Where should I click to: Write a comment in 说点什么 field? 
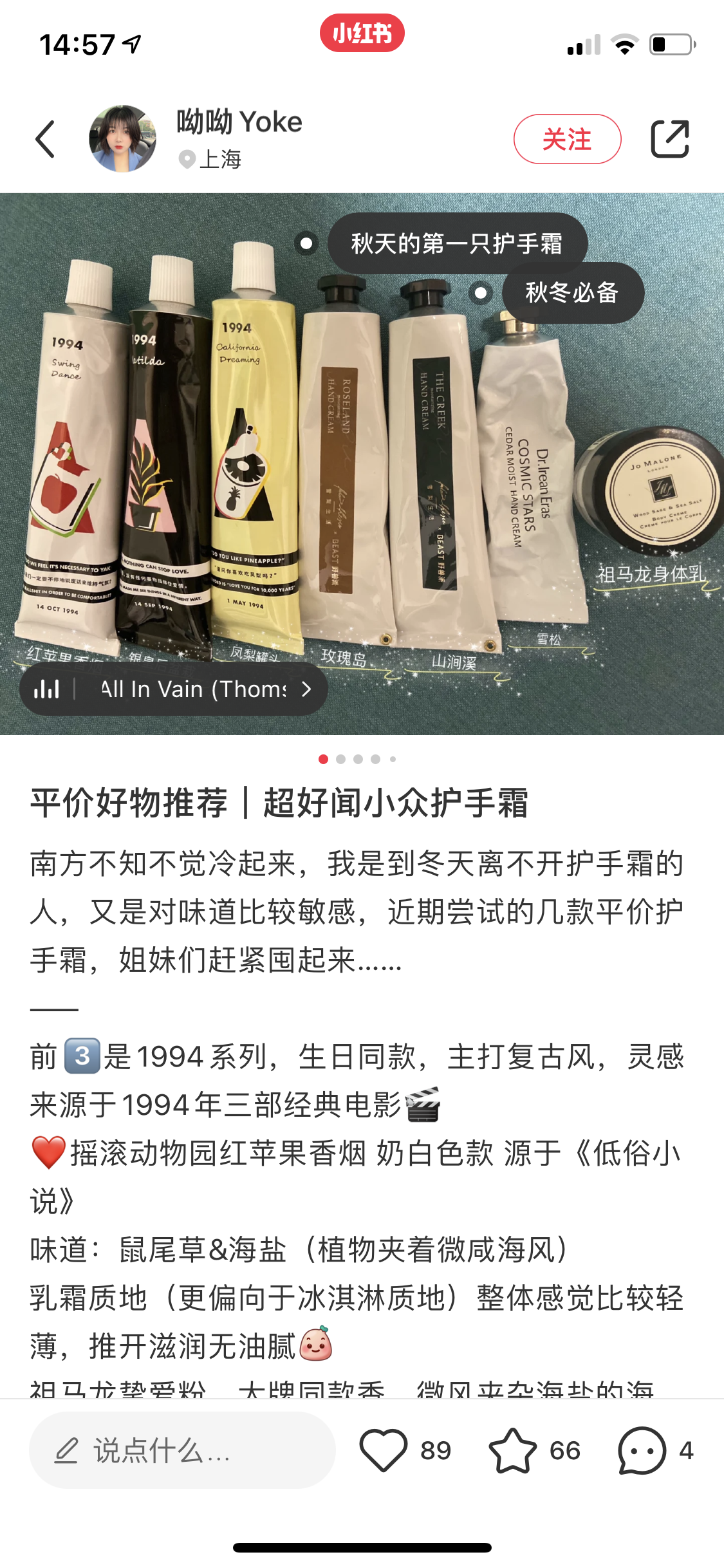tap(182, 1450)
